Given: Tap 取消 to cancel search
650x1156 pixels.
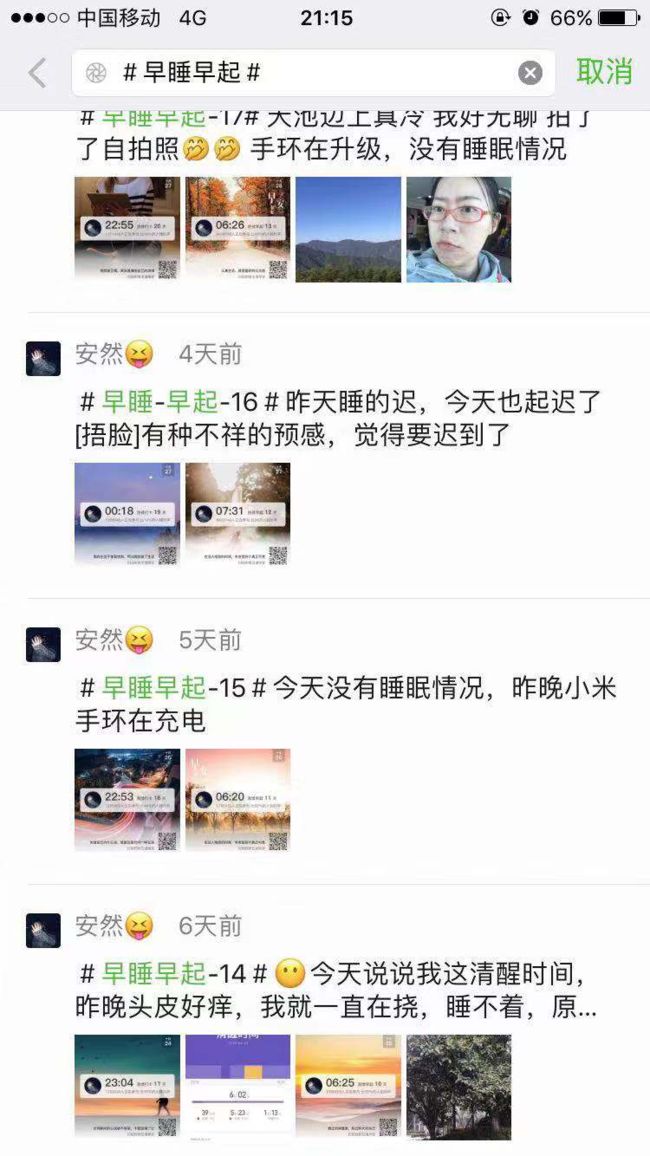Looking at the screenshot, I should pyautogui.click(x=604, y=72).
